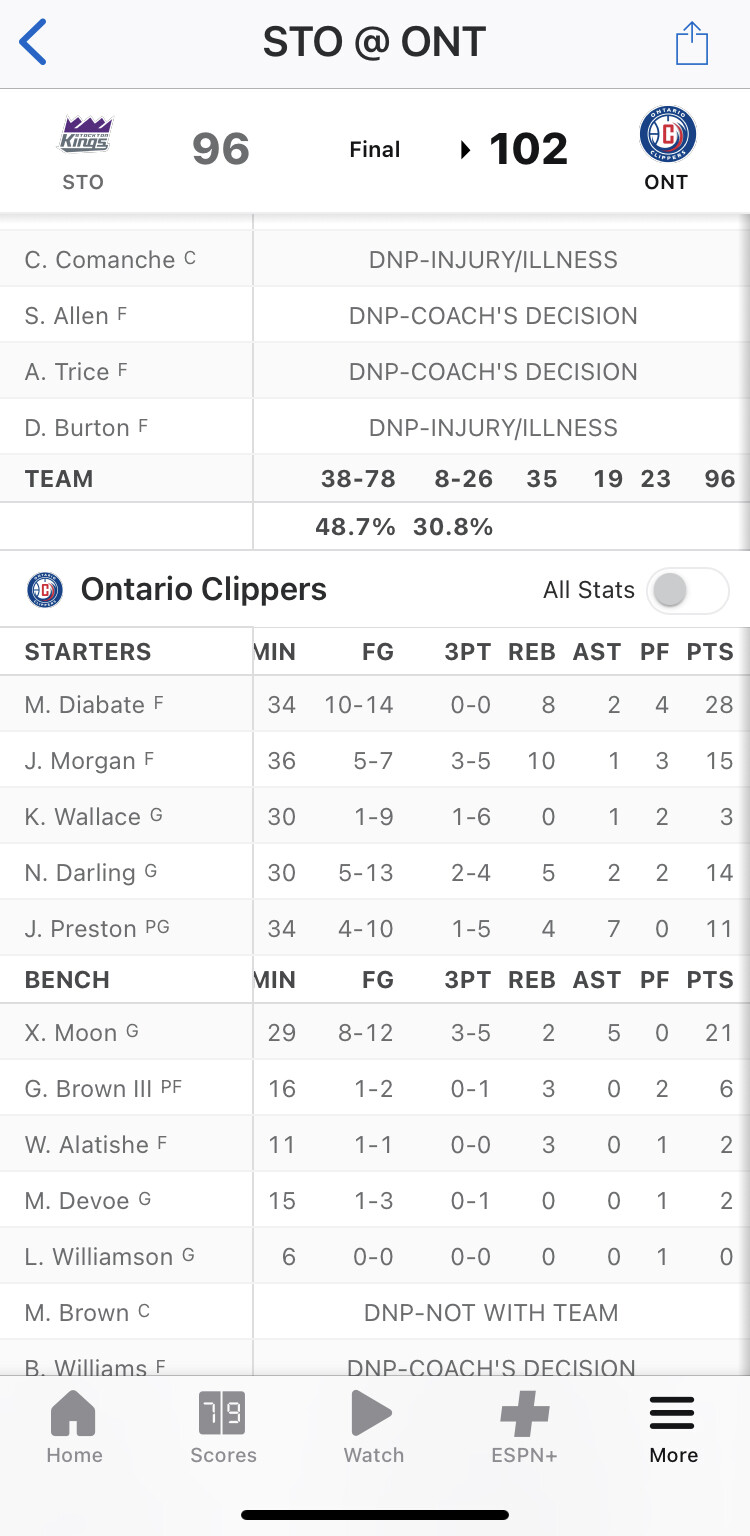The image size is (750, 1536).
Task: Open the Scores tab
Action: click(x=223, y=1428)
